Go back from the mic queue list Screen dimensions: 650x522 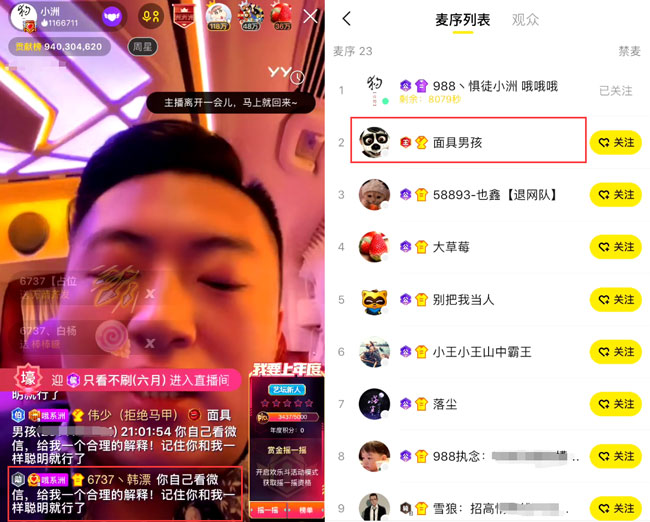point(346,19)
